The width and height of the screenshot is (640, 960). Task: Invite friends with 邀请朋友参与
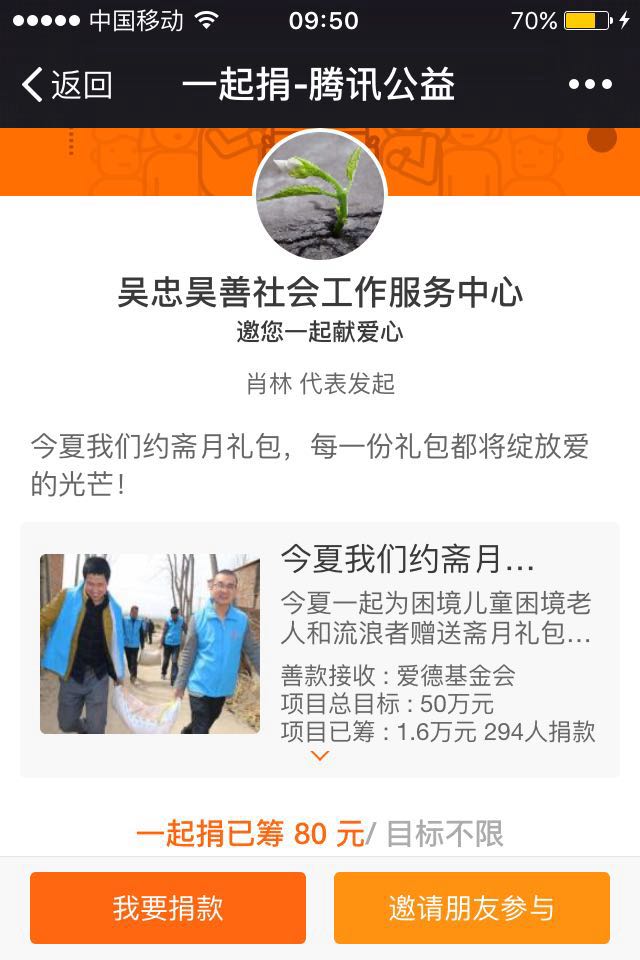click(x=472, y=908)
